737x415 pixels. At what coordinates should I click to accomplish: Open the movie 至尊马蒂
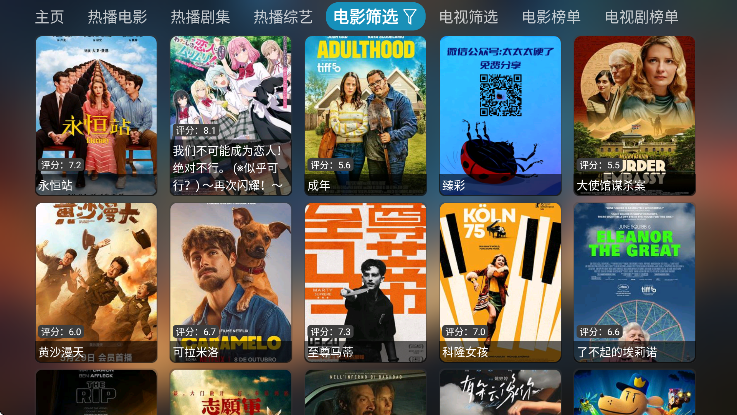[365, 282]
